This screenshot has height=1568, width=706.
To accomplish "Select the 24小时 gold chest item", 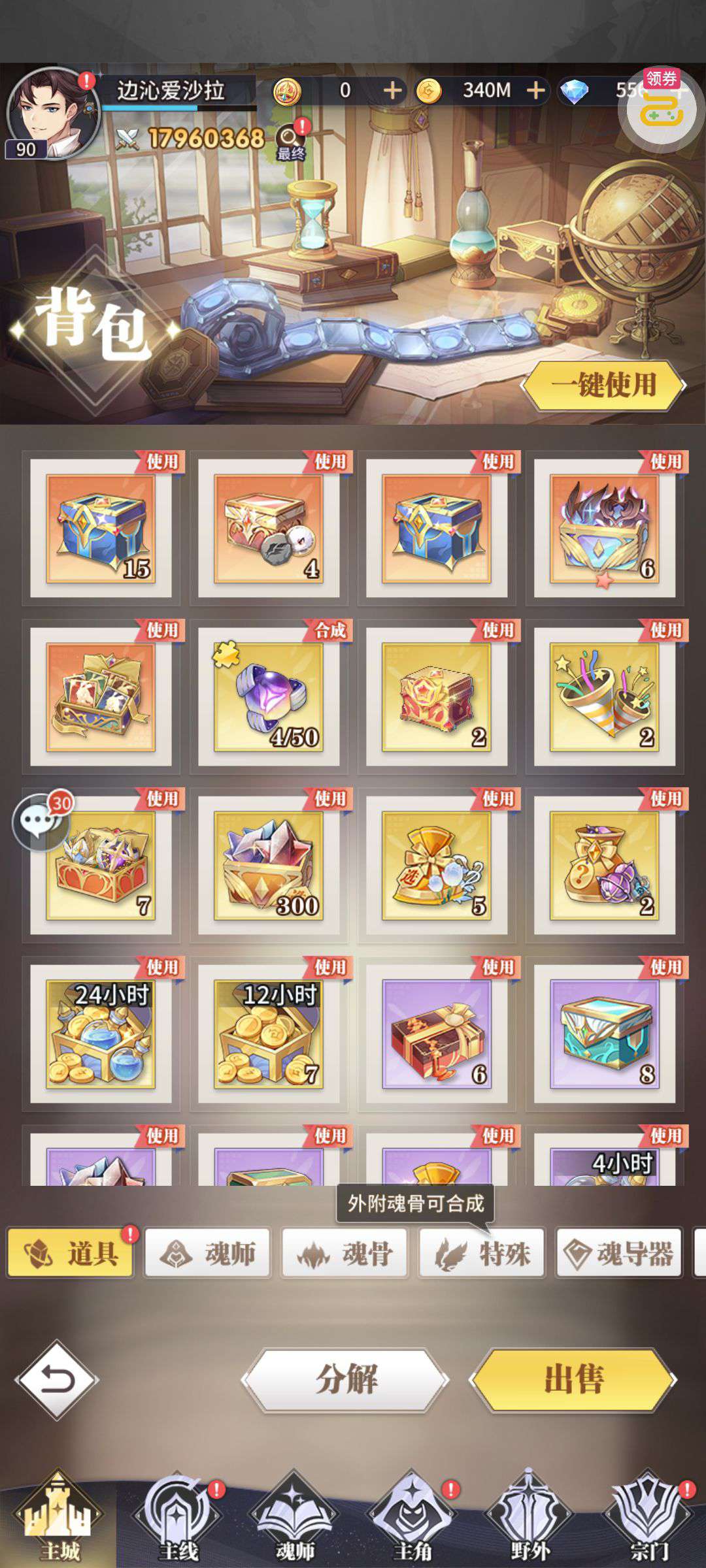I will [101, 1034].
